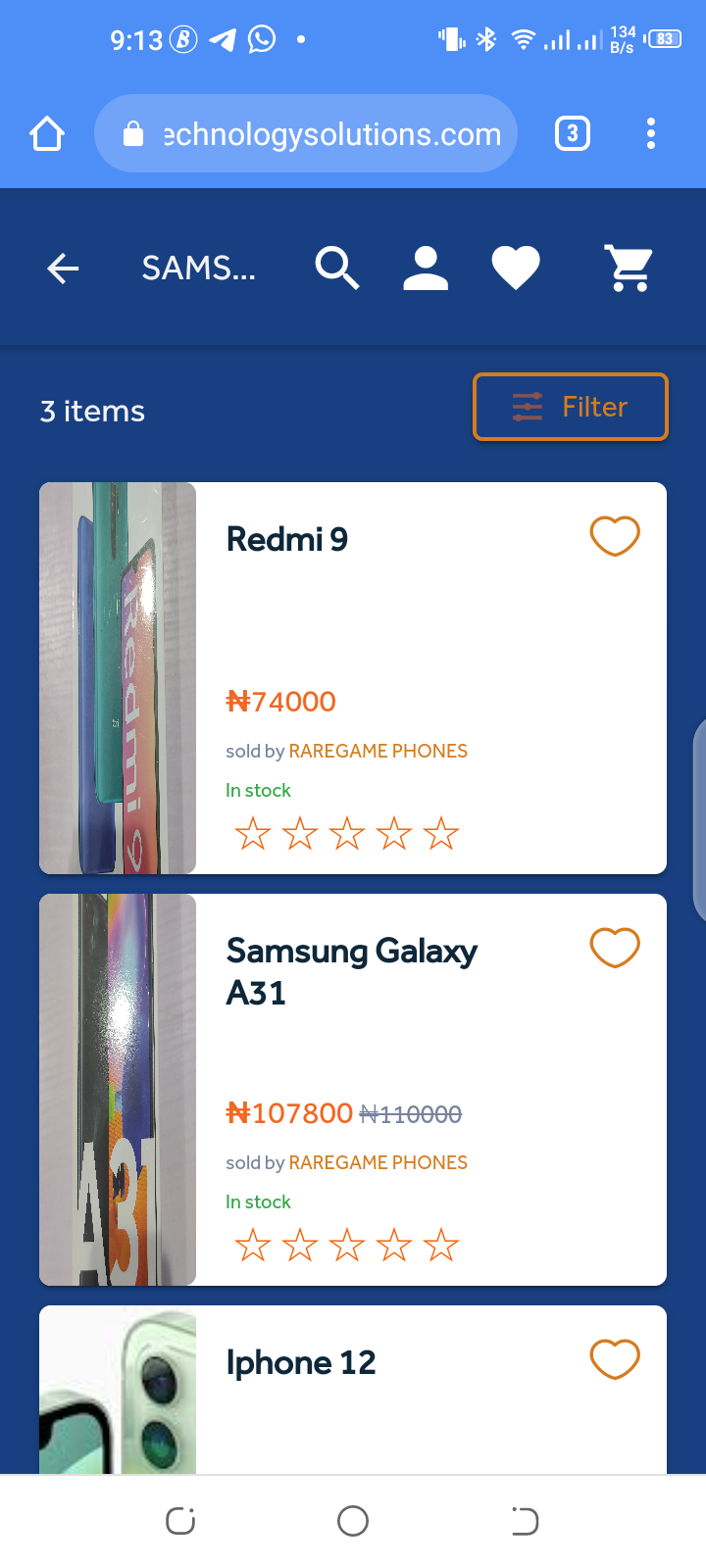Go back using the app bar arrow
The height and width of the screenshot is (1568, 706).
tap(63, 268)
